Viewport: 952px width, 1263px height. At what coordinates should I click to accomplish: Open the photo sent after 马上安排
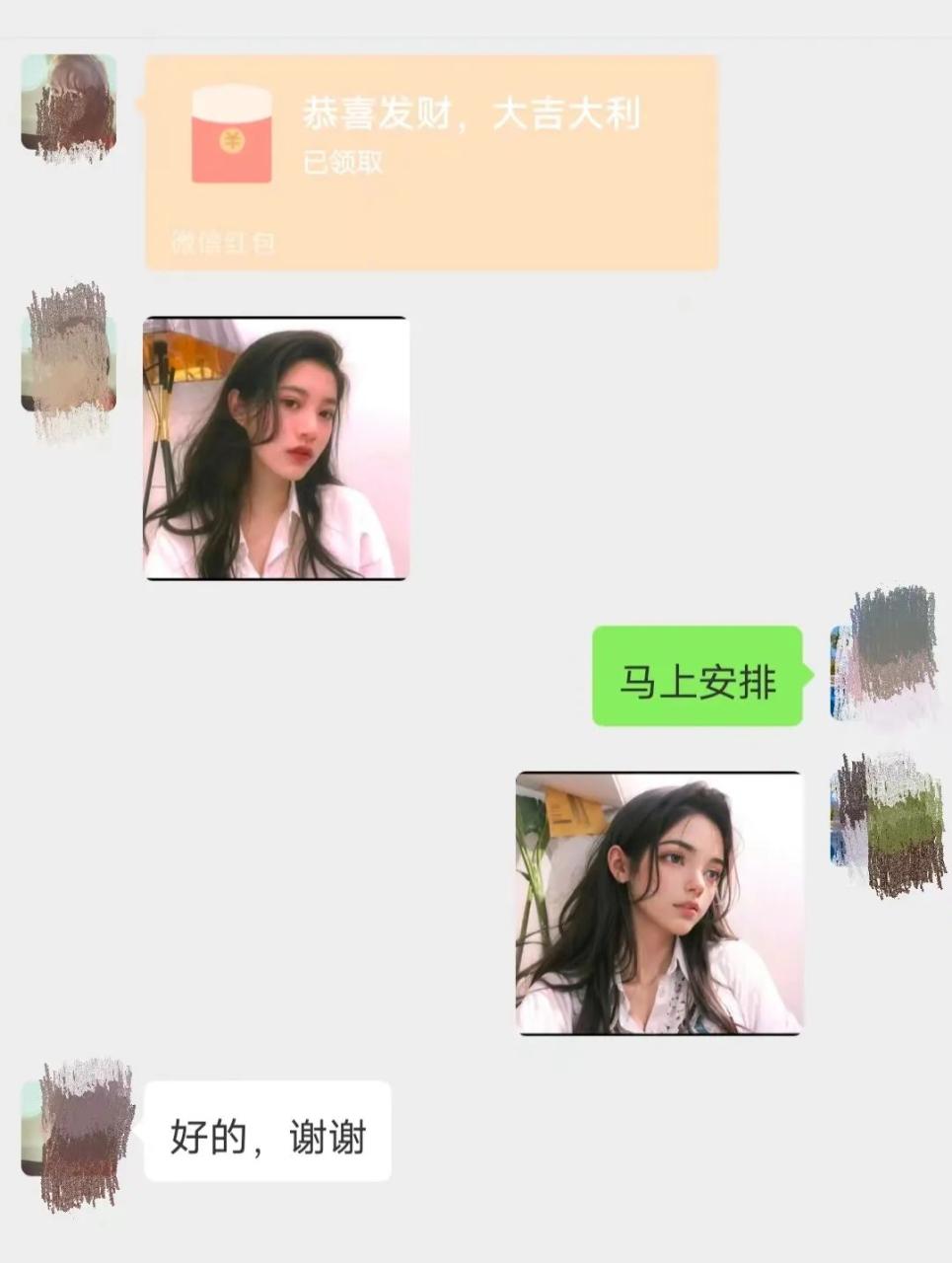[x=659, y=903]
